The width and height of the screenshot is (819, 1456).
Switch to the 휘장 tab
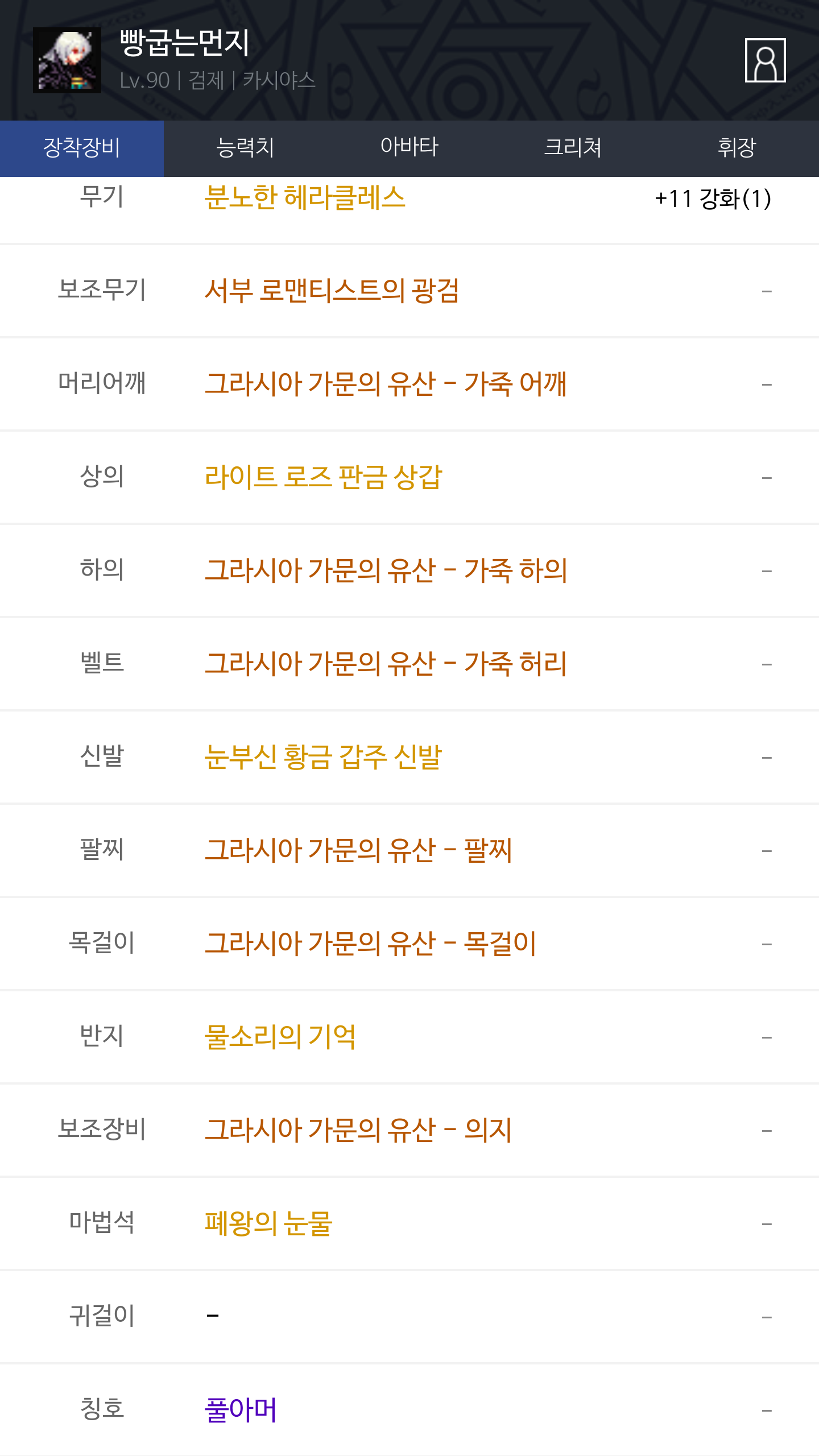737,148
